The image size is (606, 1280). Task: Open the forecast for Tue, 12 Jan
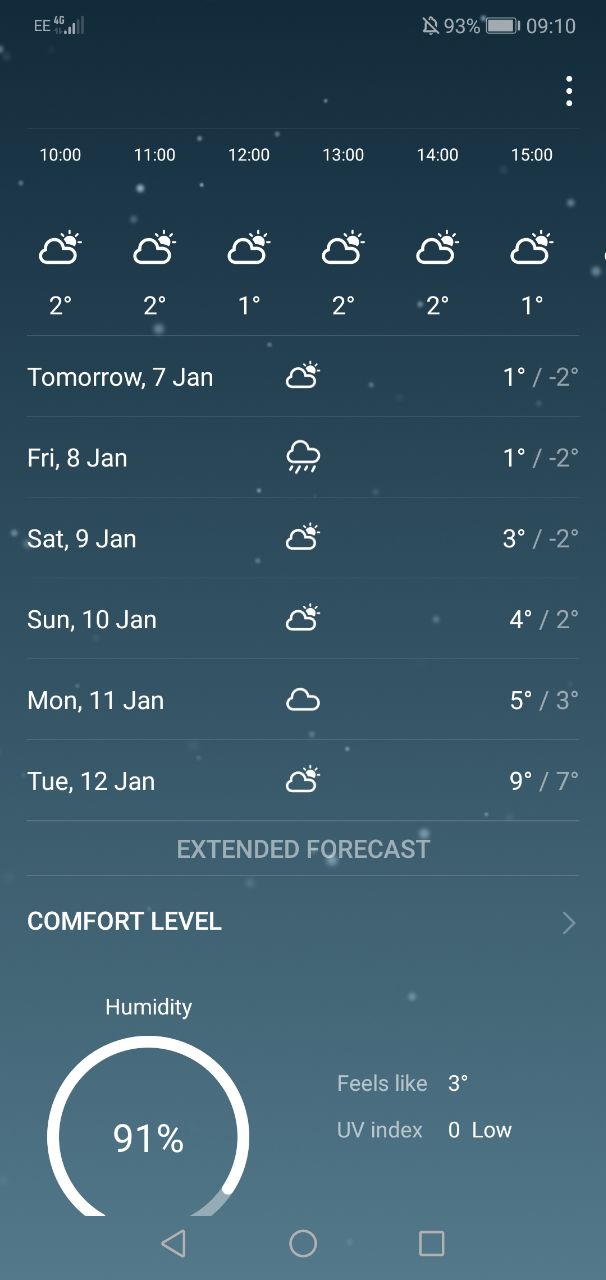303,781
